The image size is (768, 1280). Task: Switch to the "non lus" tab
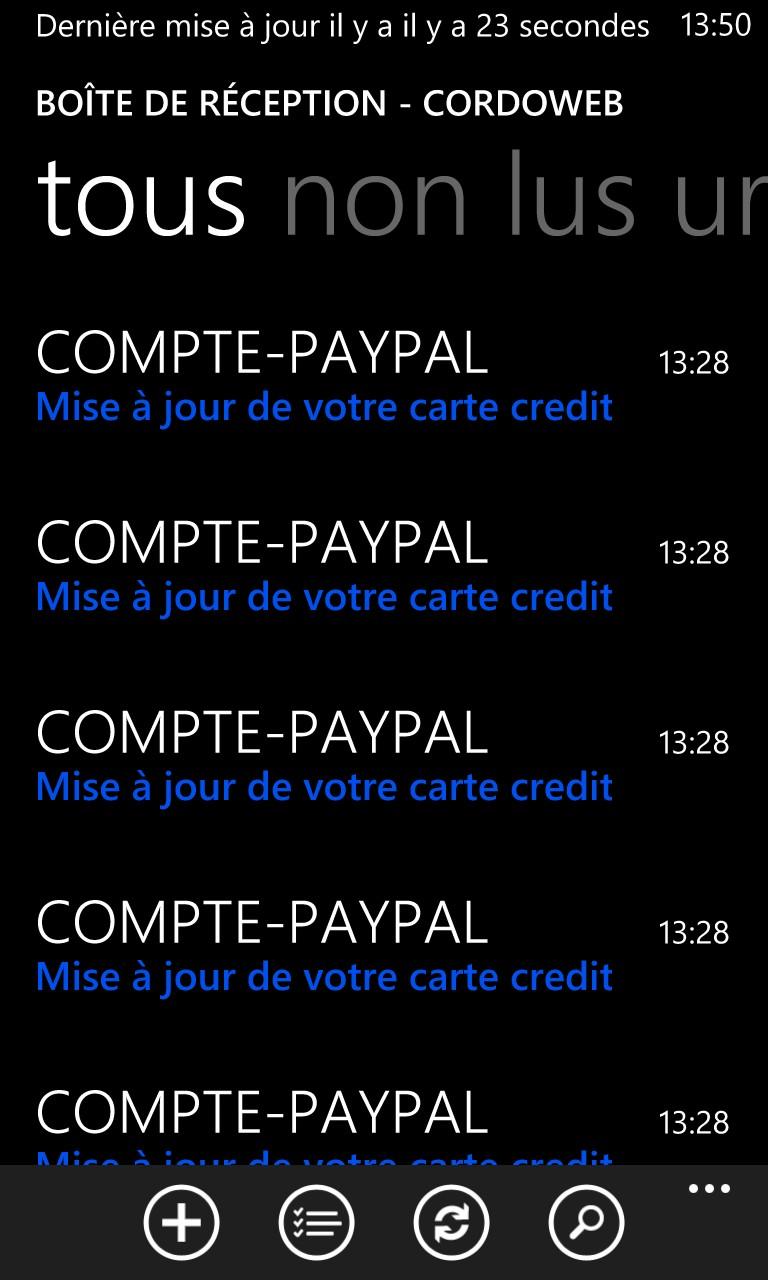[x=460, y=198]
